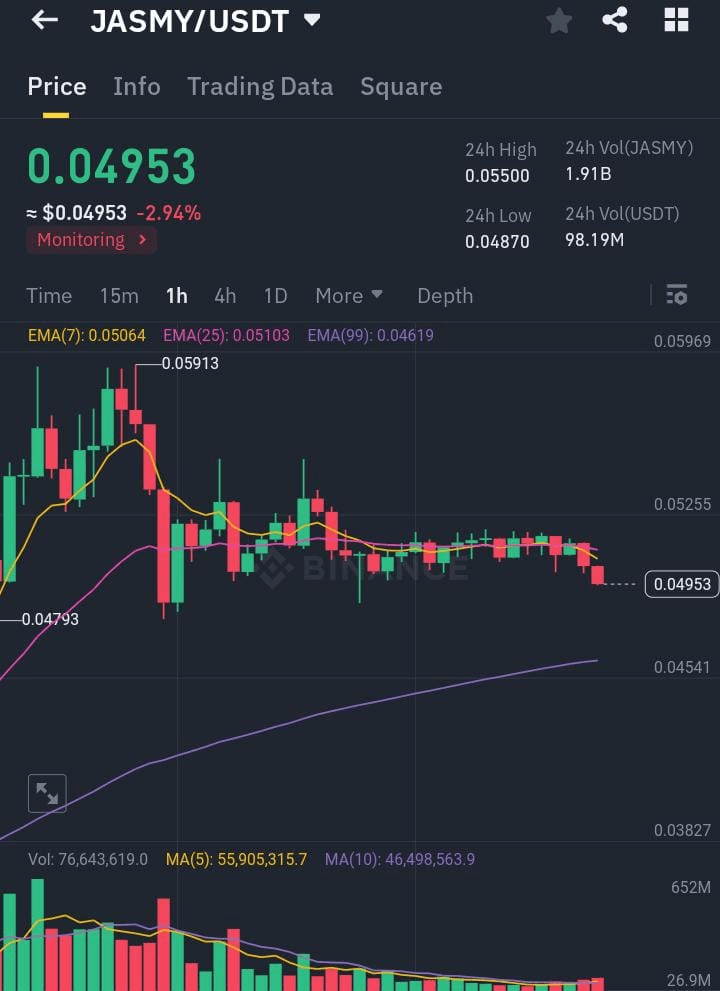Open the JASMY/USDT pair selector dropdown
This screenshot has height=991, width=720.
pos(312,20)
